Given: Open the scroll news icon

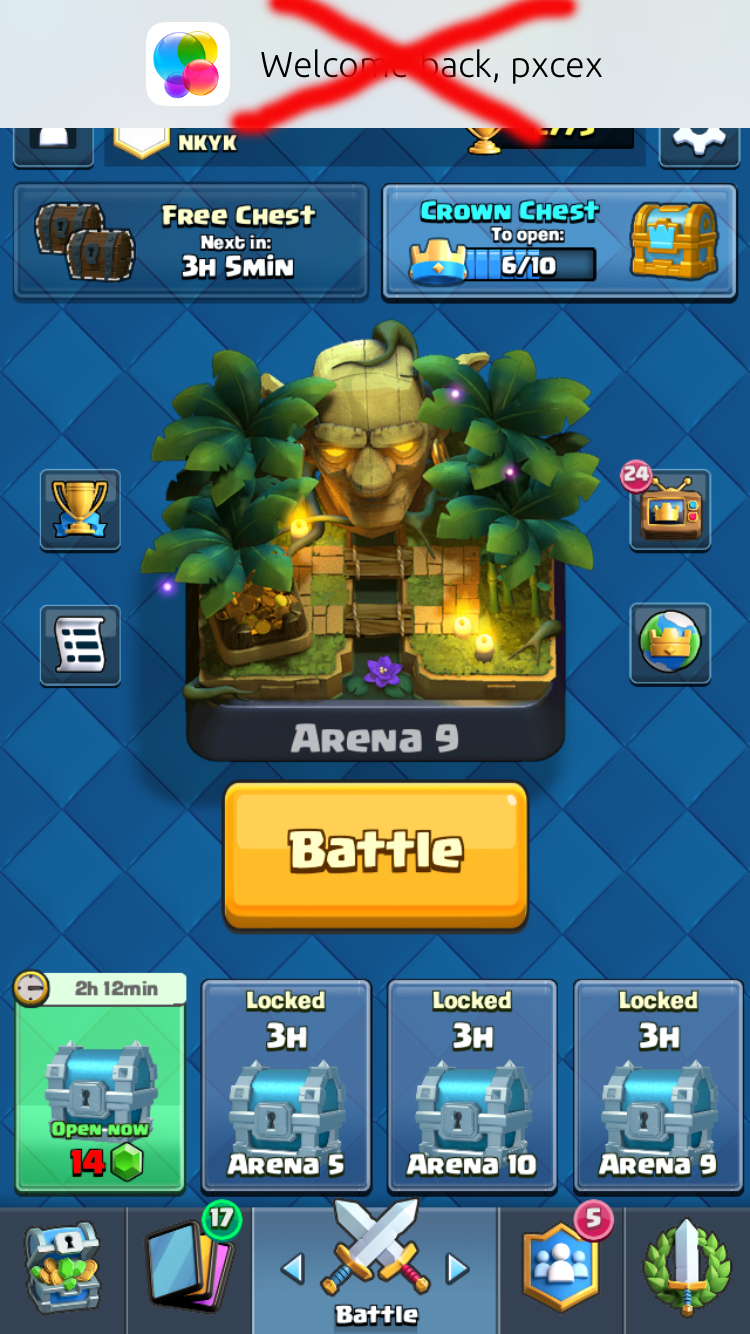Looking at the screenshot, I should tap(80, 645).
